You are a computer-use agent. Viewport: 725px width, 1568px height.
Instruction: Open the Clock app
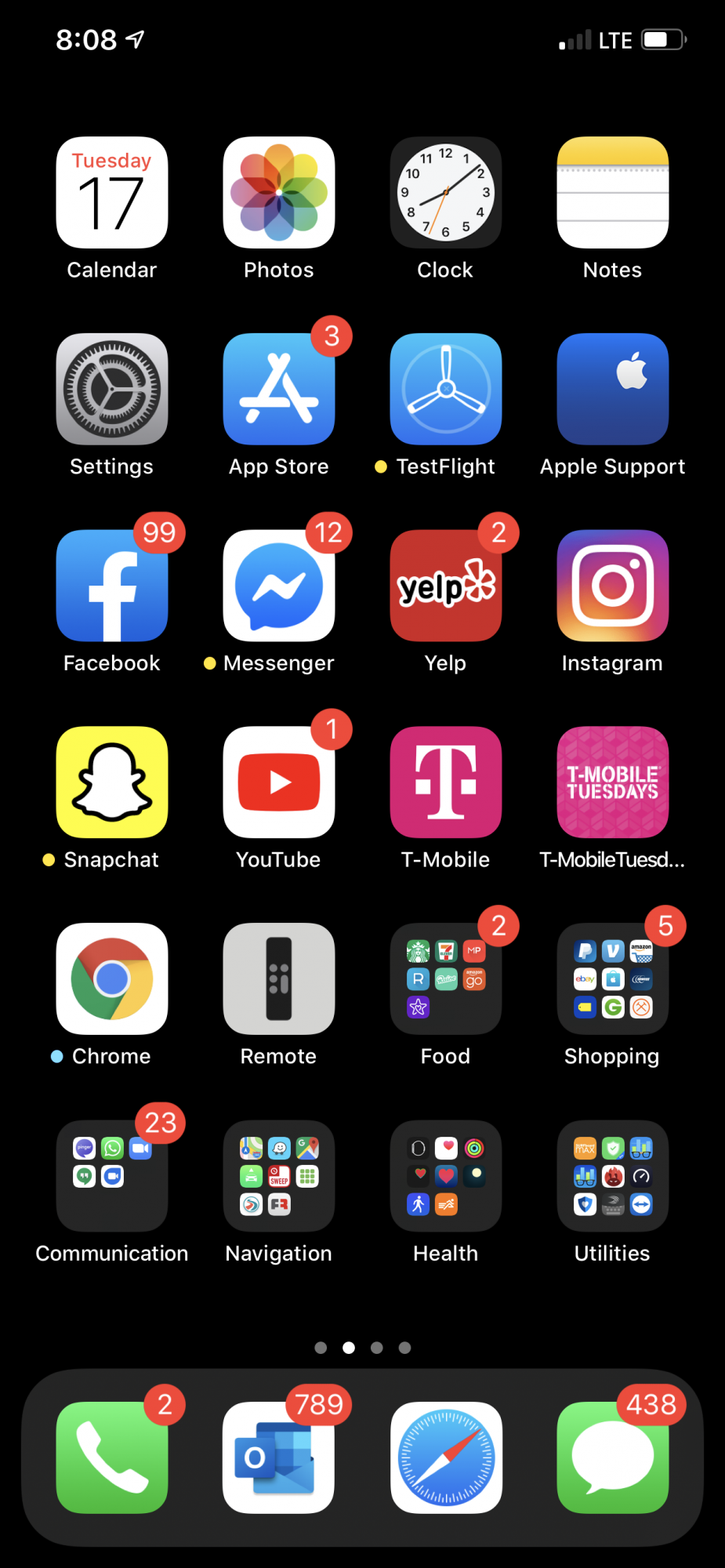[446, 193]
